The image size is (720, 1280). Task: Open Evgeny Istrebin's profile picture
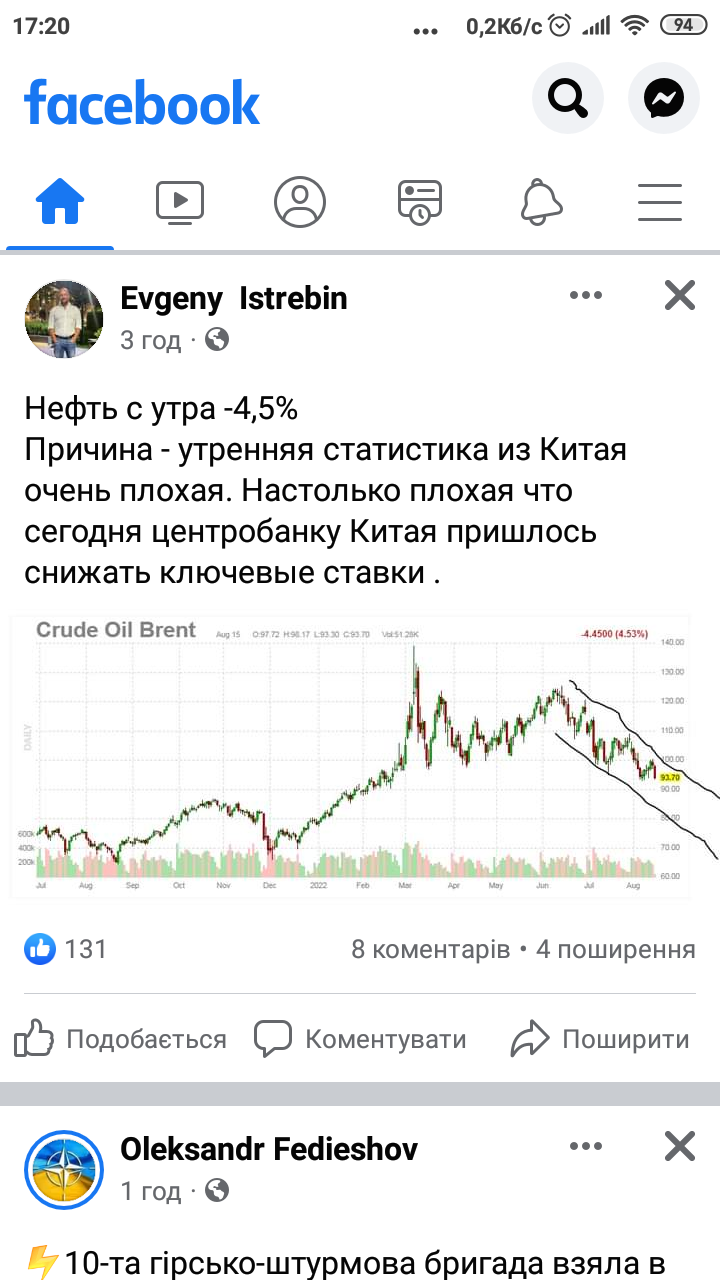[64, 318]
